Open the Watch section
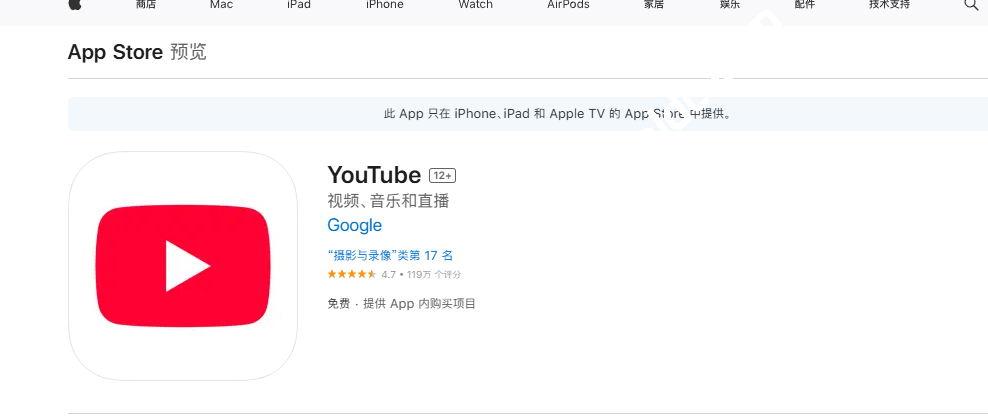This screenshot has height=416, width=988. coord(475,5)
